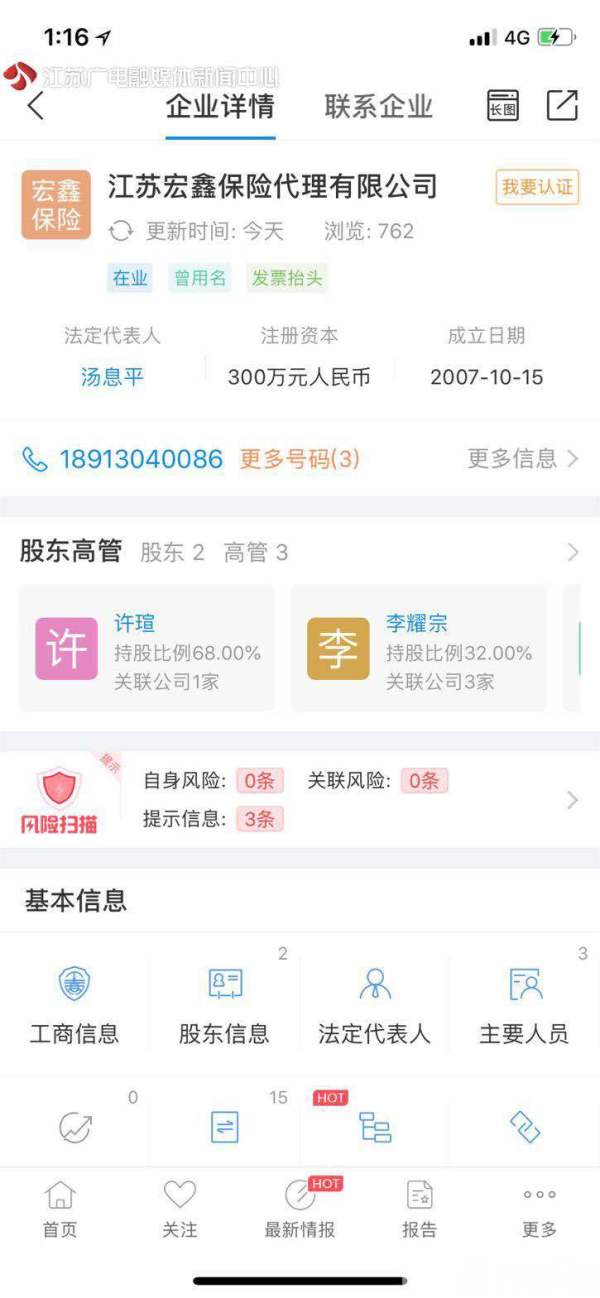The height and width of the screenshot is (1298, 600).
Task: Go back using the top-left arrow
Action: pyautogui.click(x=36, y=106)
